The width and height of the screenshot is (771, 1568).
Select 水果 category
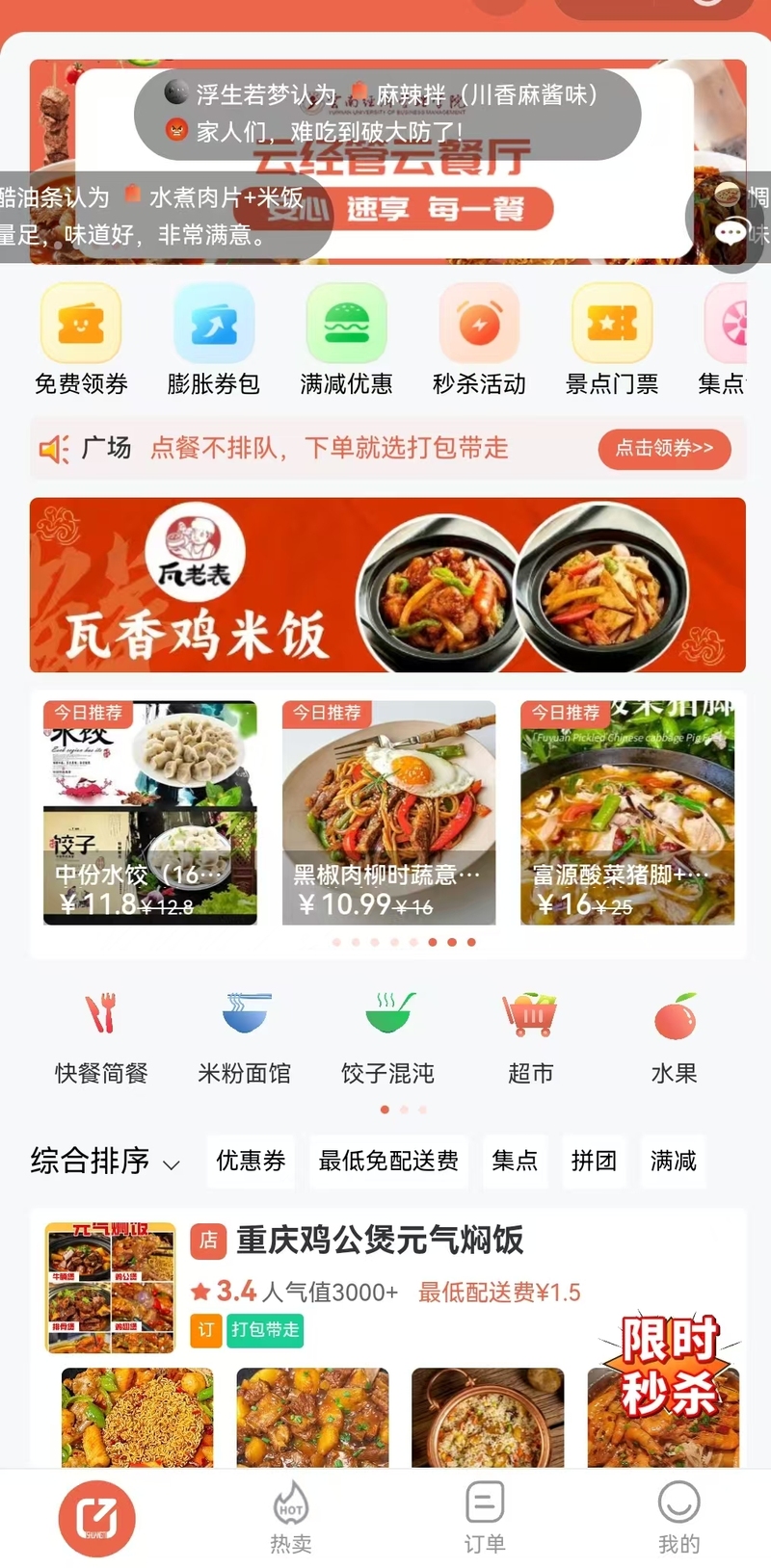pos(674,1037)
